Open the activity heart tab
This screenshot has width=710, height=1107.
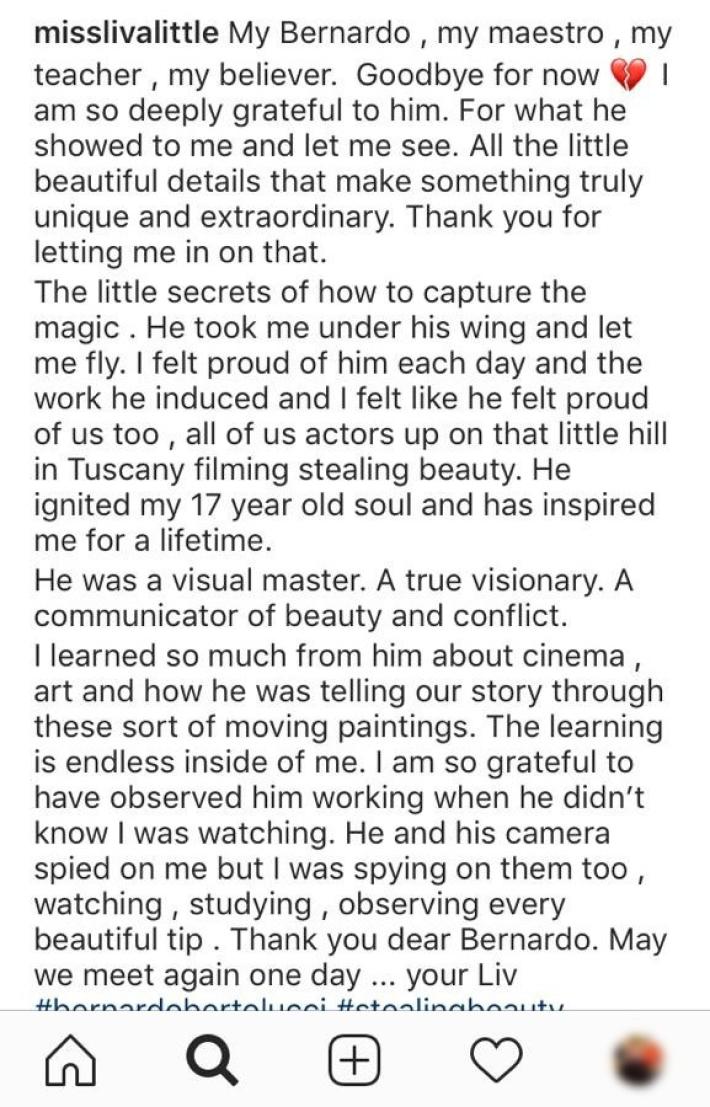[497, 1060]
